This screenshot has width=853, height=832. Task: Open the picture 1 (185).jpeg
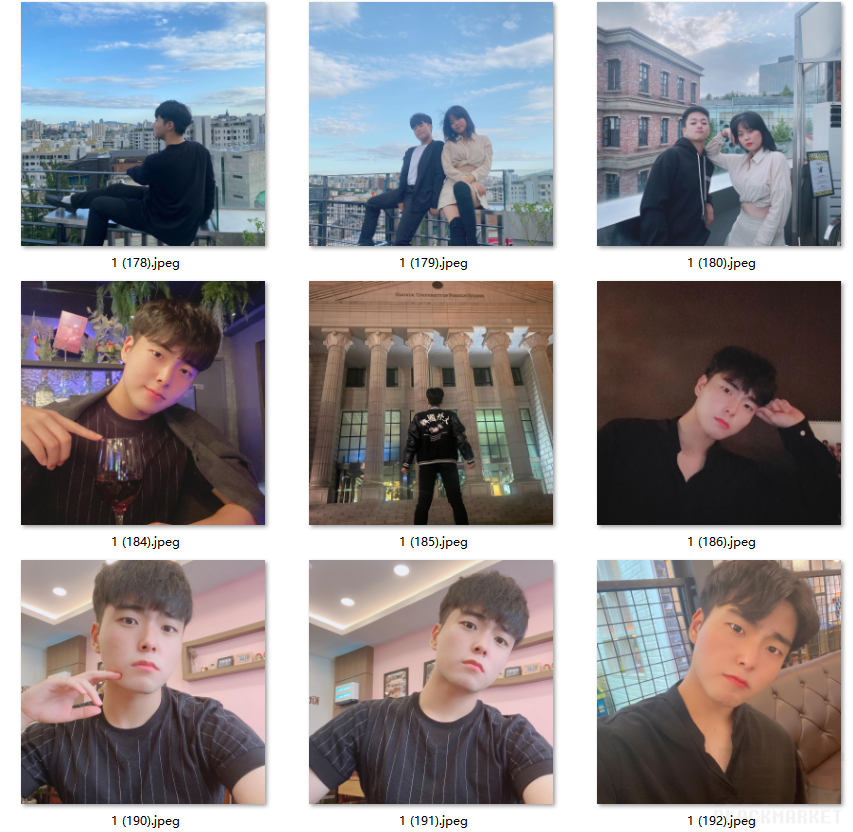coord(431,403)
